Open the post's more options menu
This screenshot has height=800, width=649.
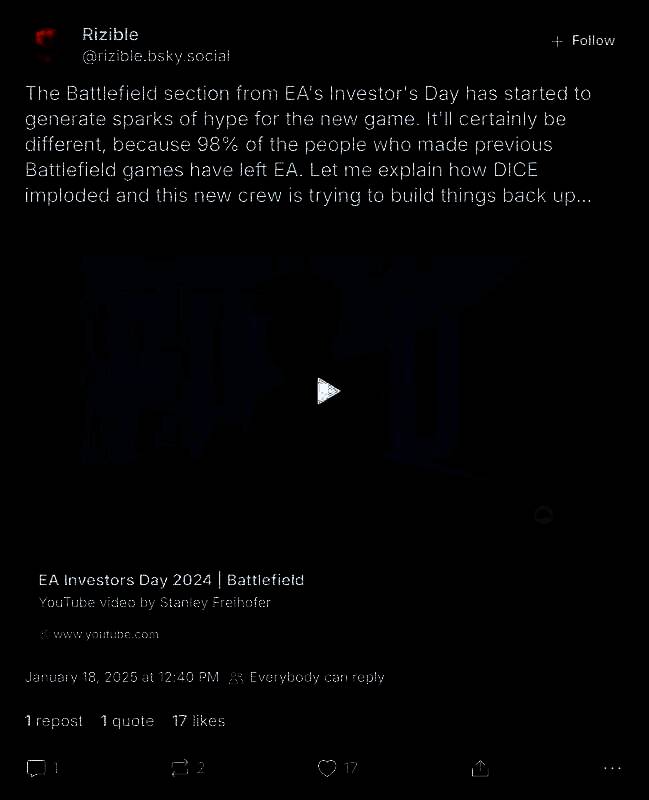pos(612,768)
